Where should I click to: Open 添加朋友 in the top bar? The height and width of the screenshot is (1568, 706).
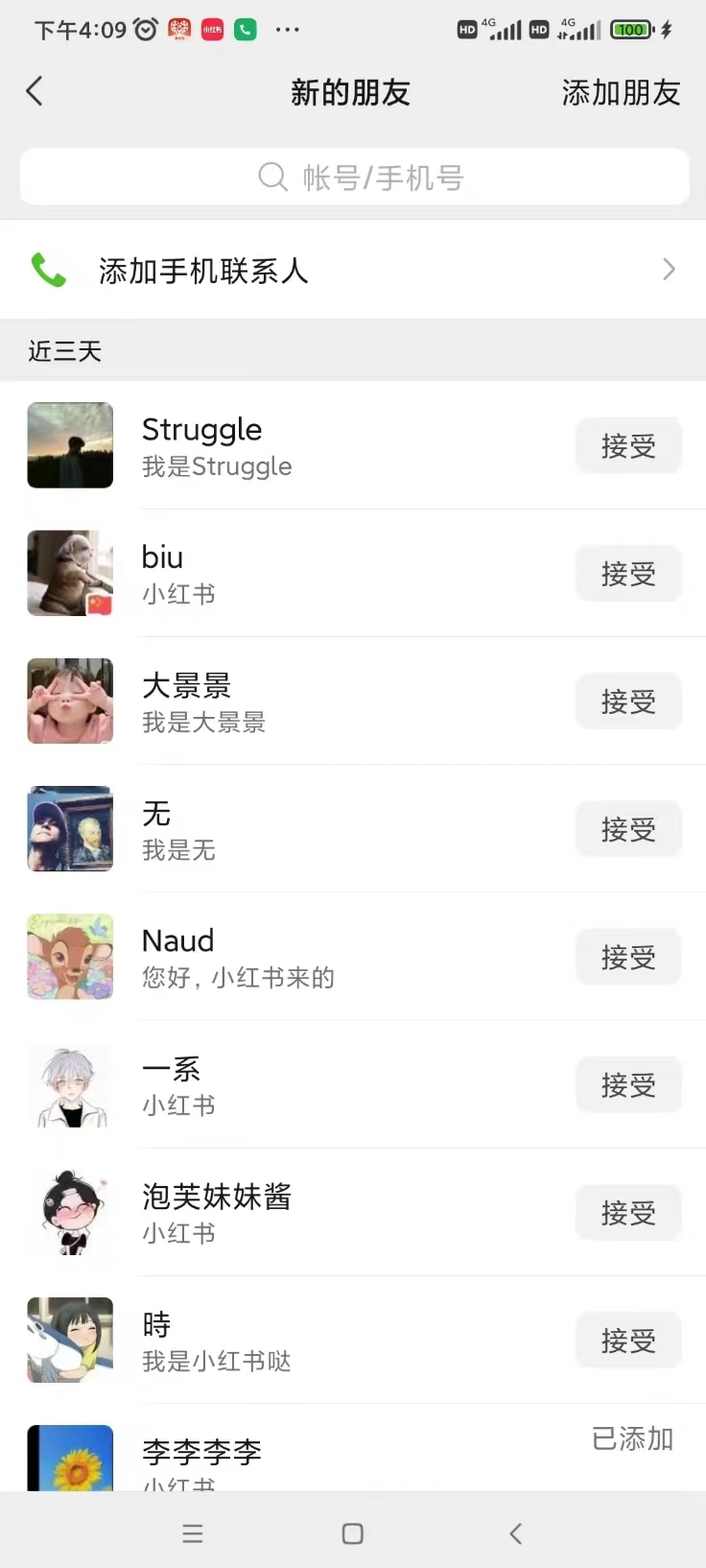621,92
